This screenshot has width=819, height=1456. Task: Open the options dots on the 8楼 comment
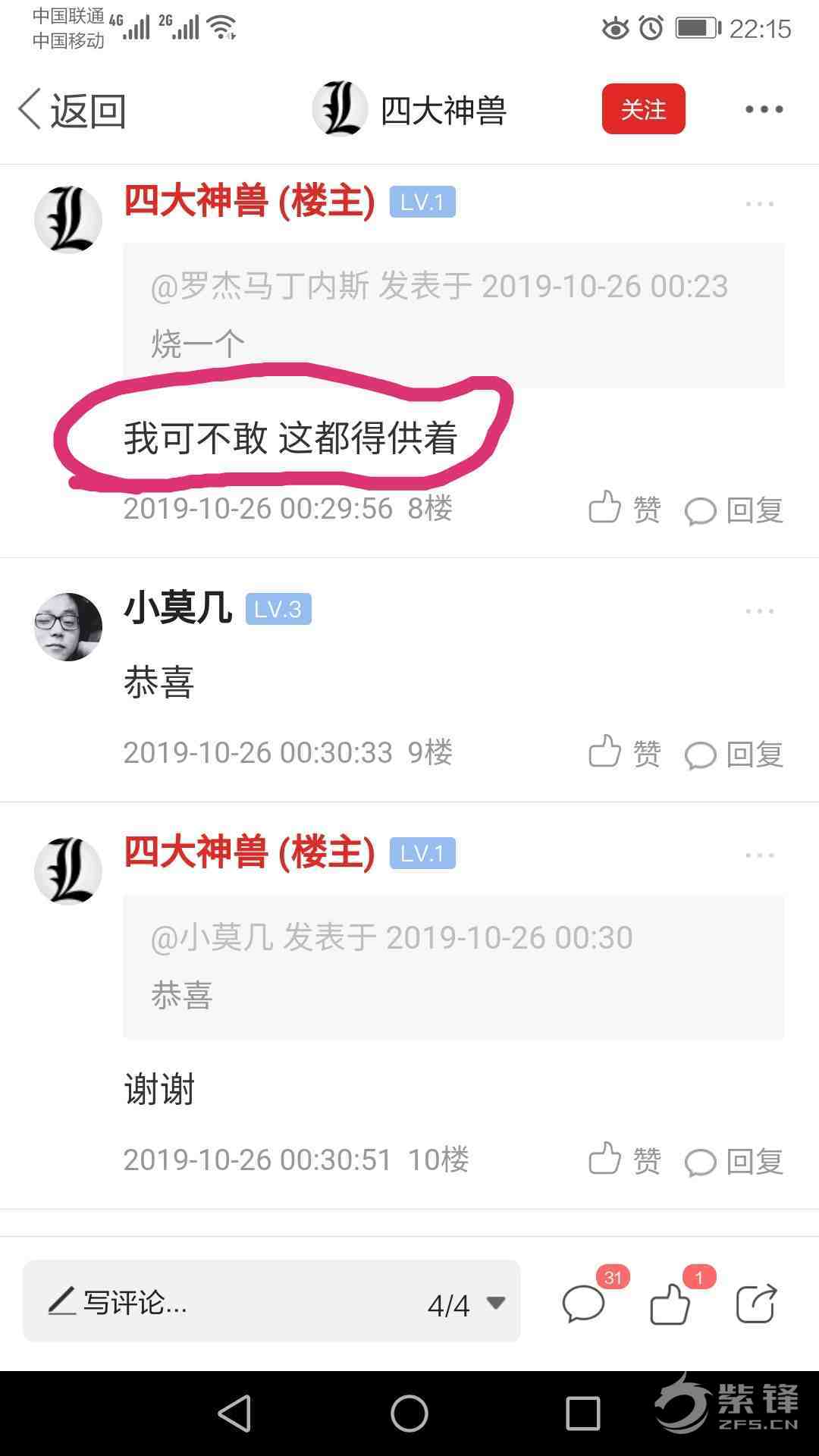tap(759, 204)
